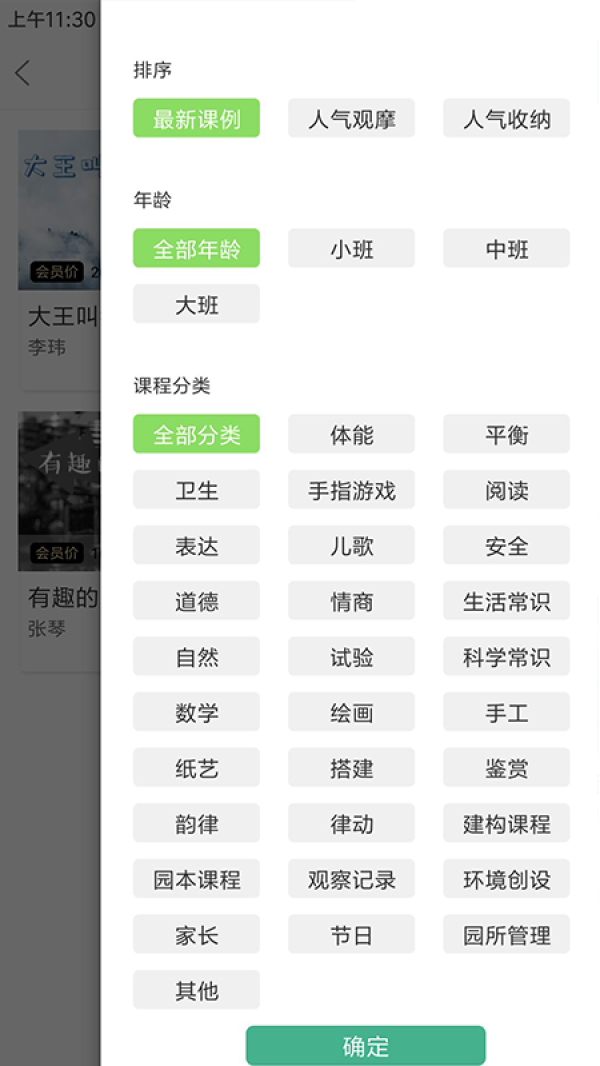
Task: Choose the 绘画 category
Action: coord(351,712)
